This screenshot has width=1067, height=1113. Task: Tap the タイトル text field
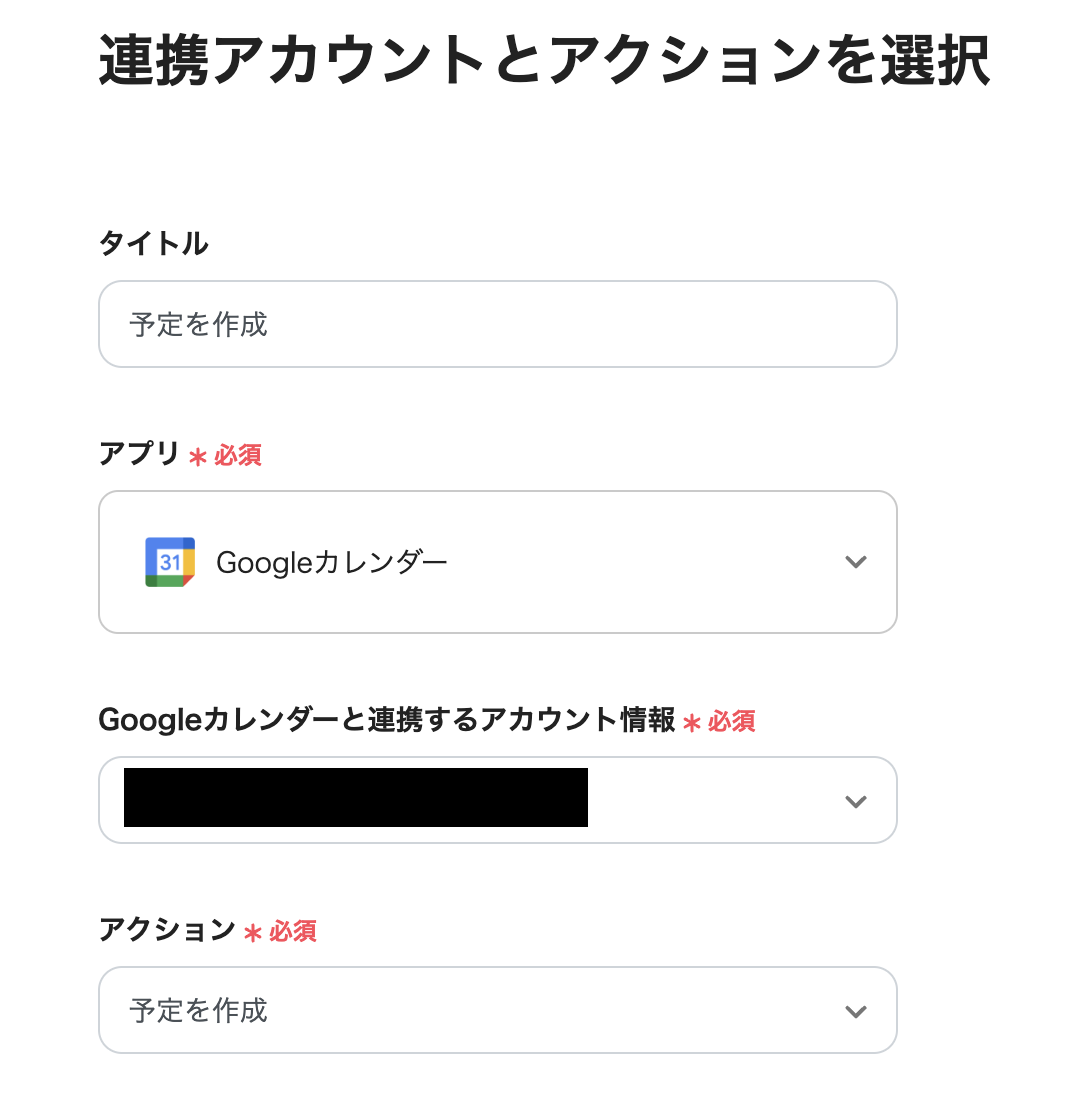[497, 324]
